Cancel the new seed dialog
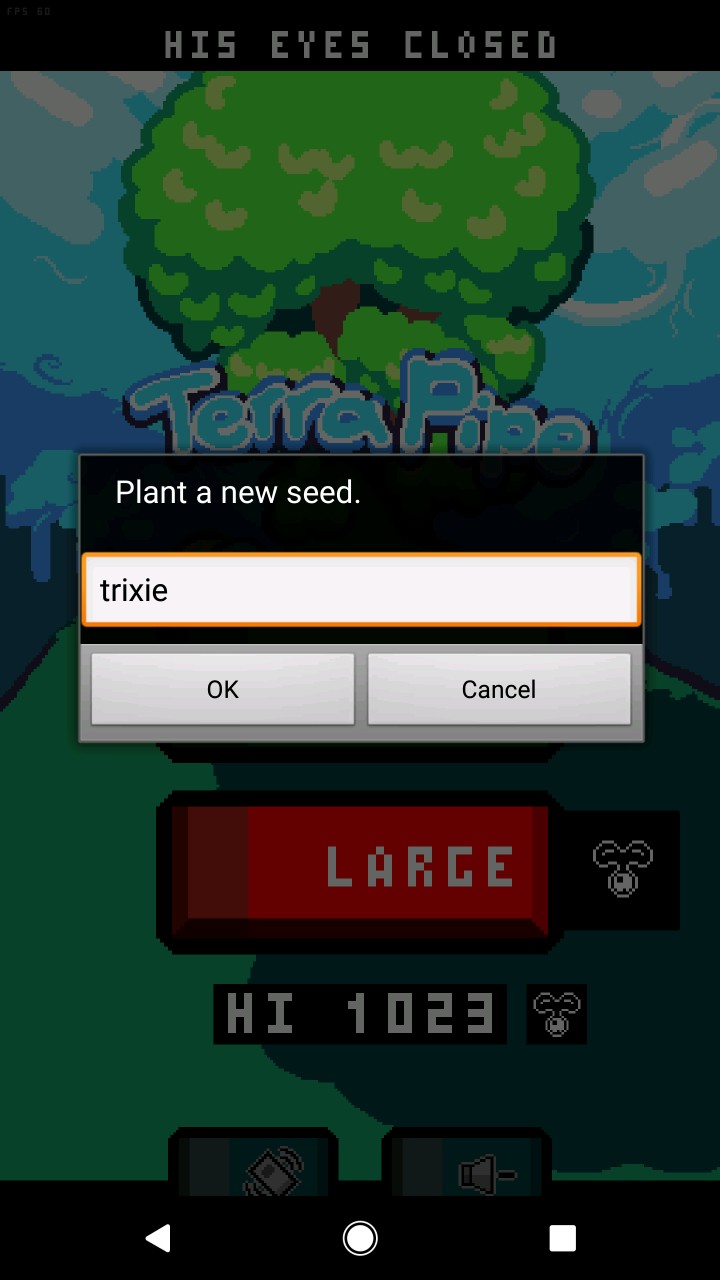Image resolution: width=720 pixels, height=1280 pixels. click(498, 689)
